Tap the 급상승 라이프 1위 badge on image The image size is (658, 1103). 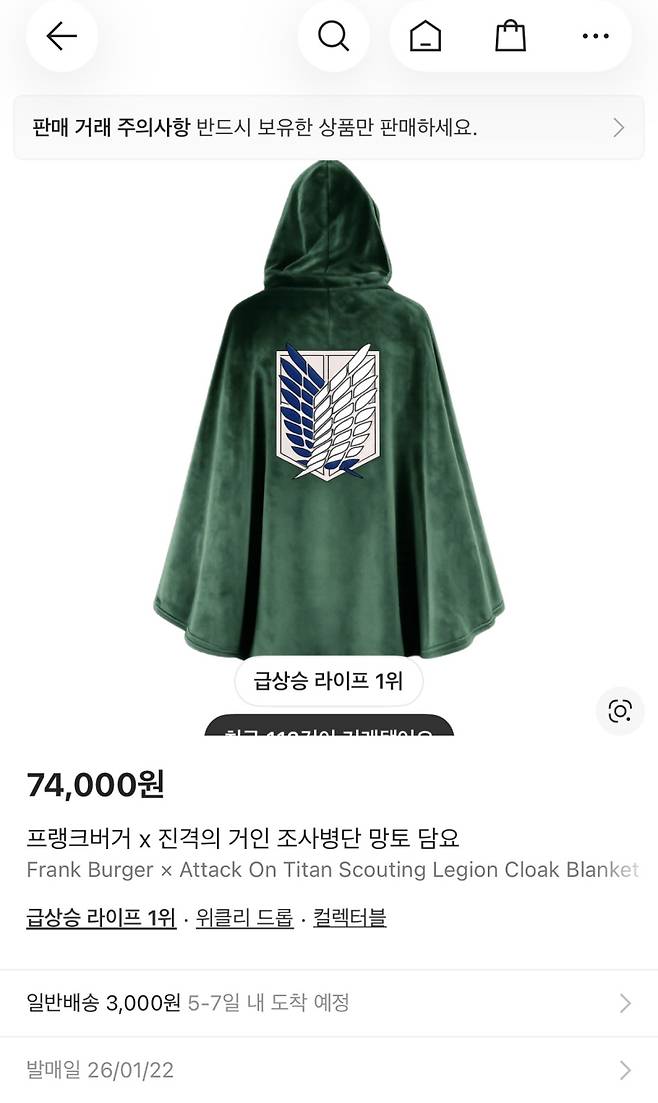328,682
